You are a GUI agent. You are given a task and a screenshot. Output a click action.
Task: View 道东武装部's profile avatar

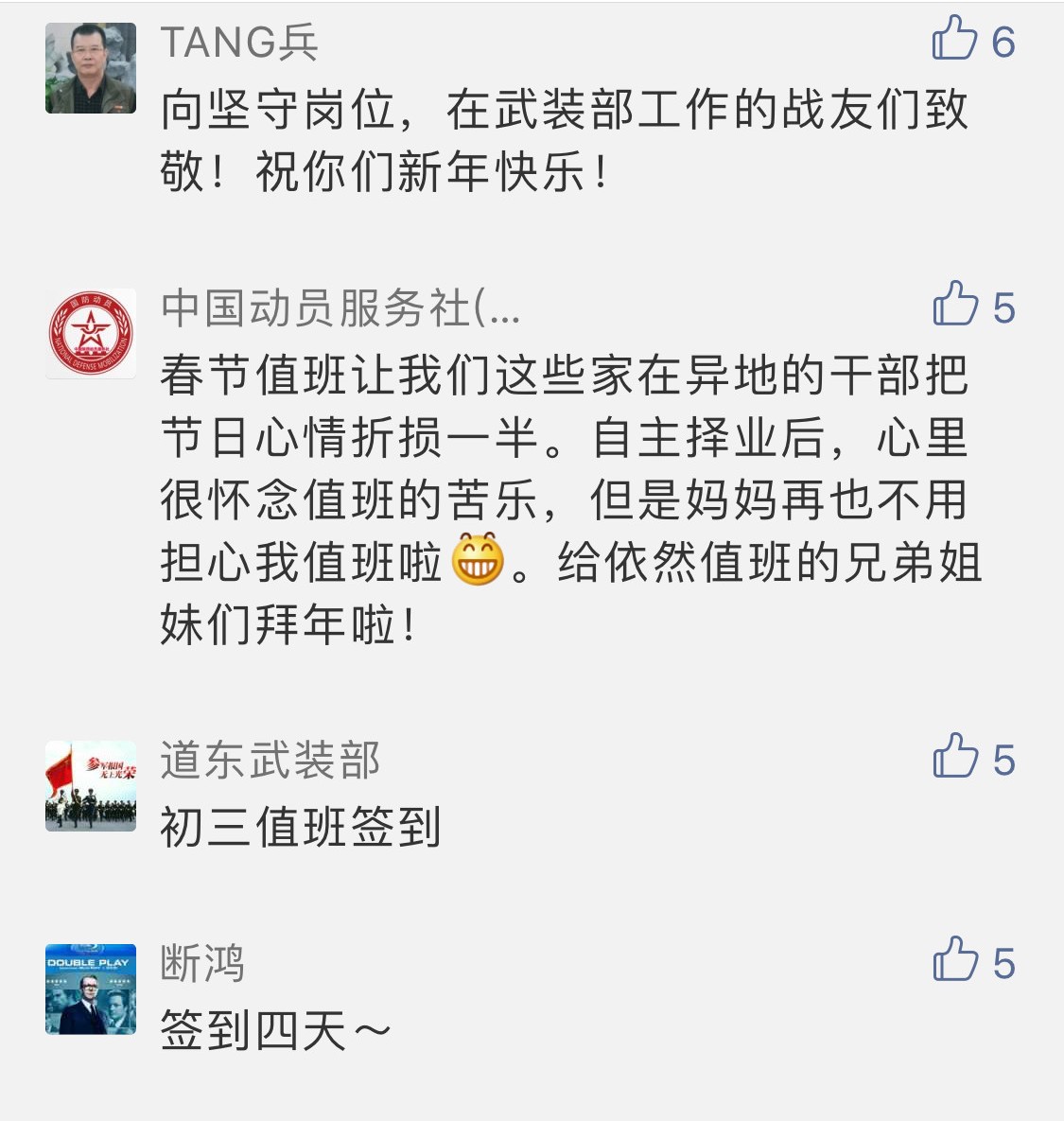click(91, 786)
